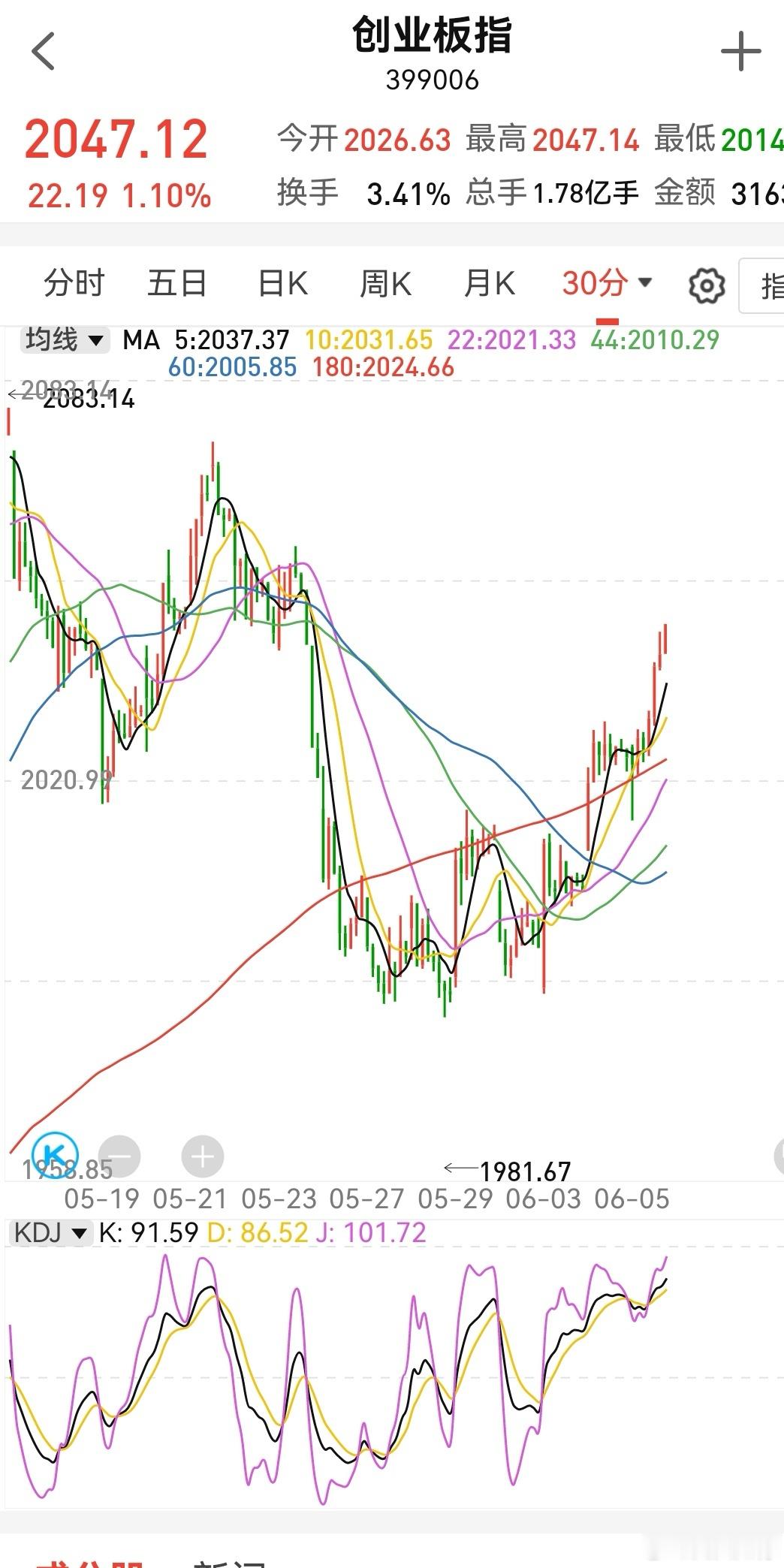Open chart settings gear
The width and height of the screenshot is (784, 1568).
coord(707,286)
